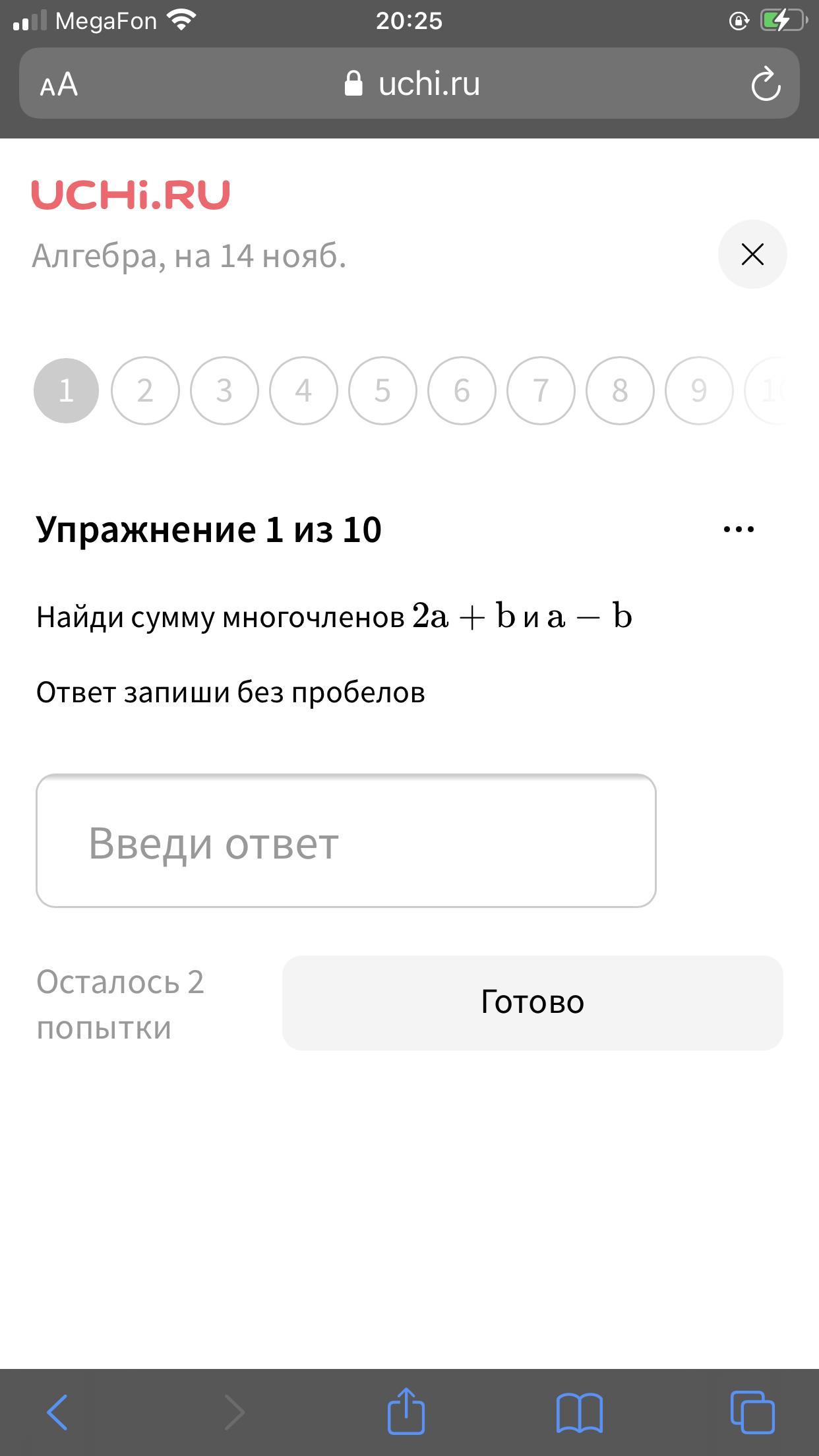Select exercise 9
The image size is (819, 1456).
699,390
